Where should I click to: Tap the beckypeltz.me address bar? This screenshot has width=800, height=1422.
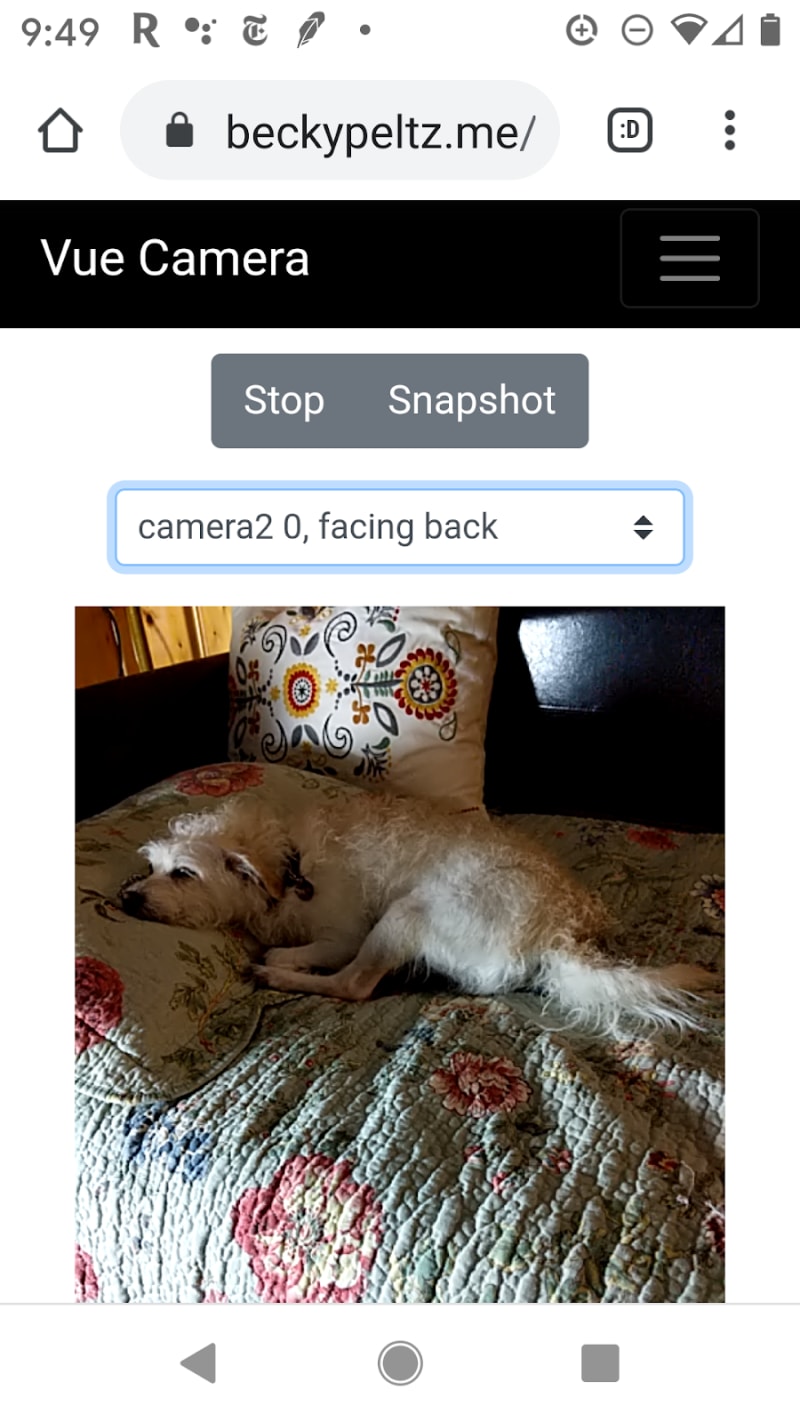(x=340, y=131)
